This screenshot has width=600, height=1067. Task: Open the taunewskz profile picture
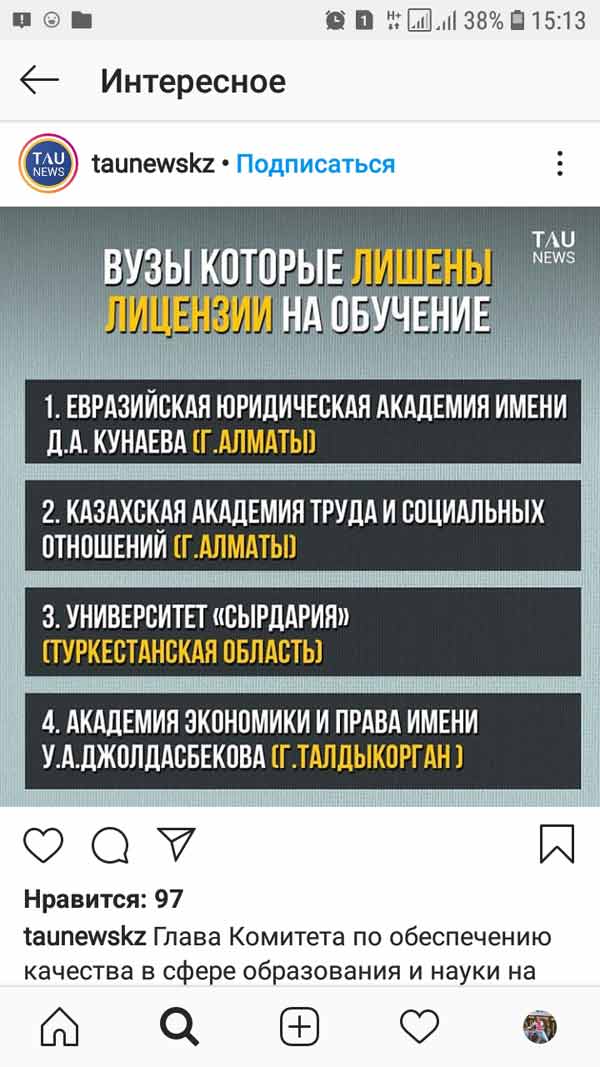[47, 164]
